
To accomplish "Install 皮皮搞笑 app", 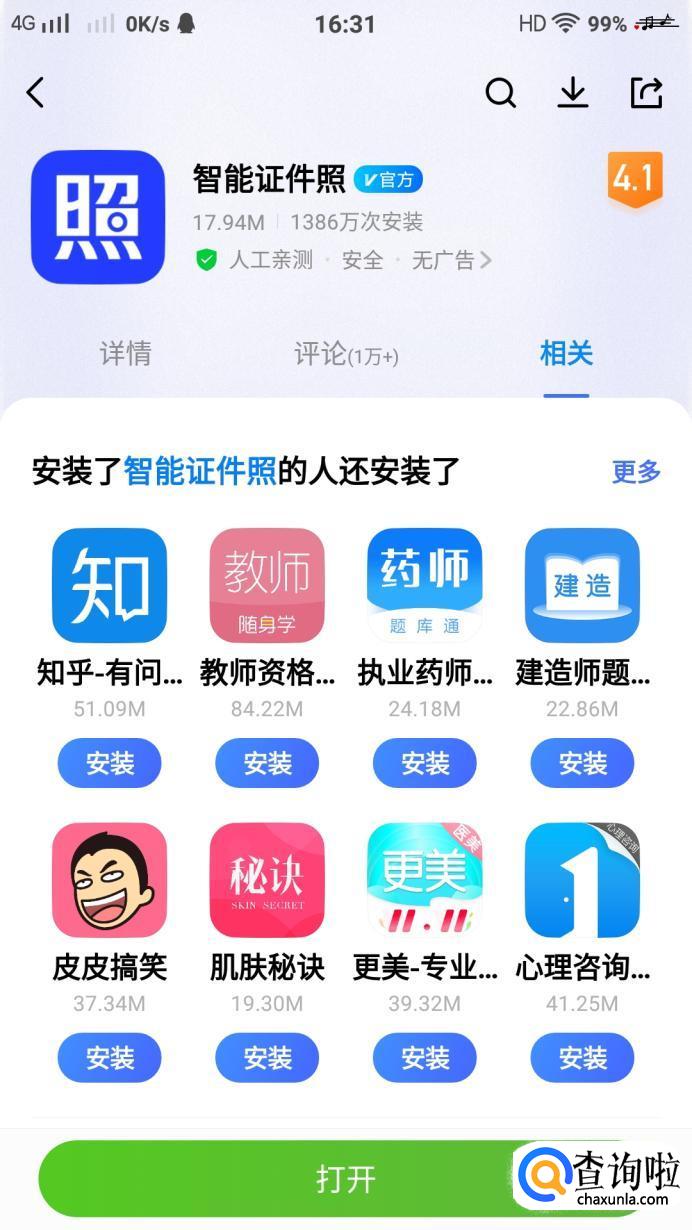I will (109, 1058).
